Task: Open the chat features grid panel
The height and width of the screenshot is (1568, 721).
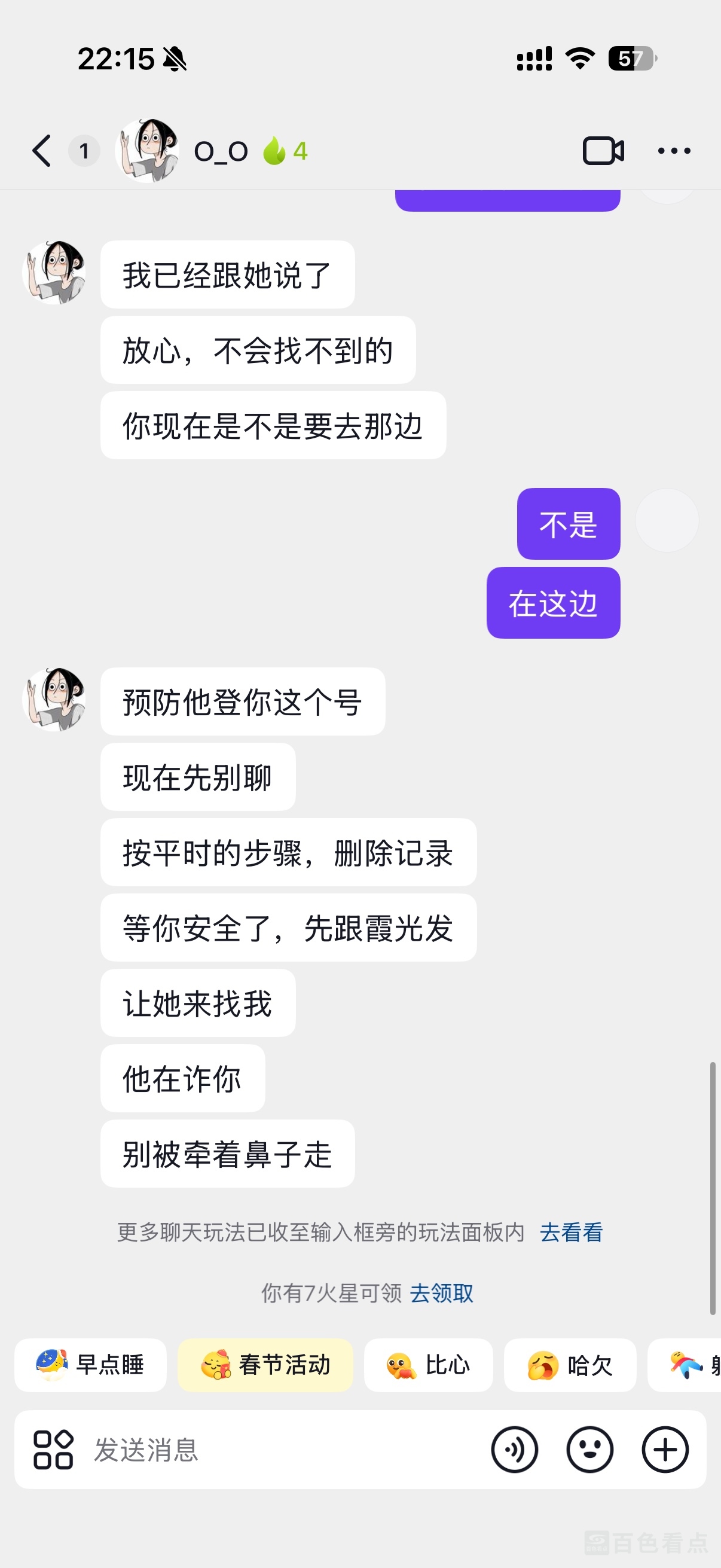Action: click(53, 1450)
